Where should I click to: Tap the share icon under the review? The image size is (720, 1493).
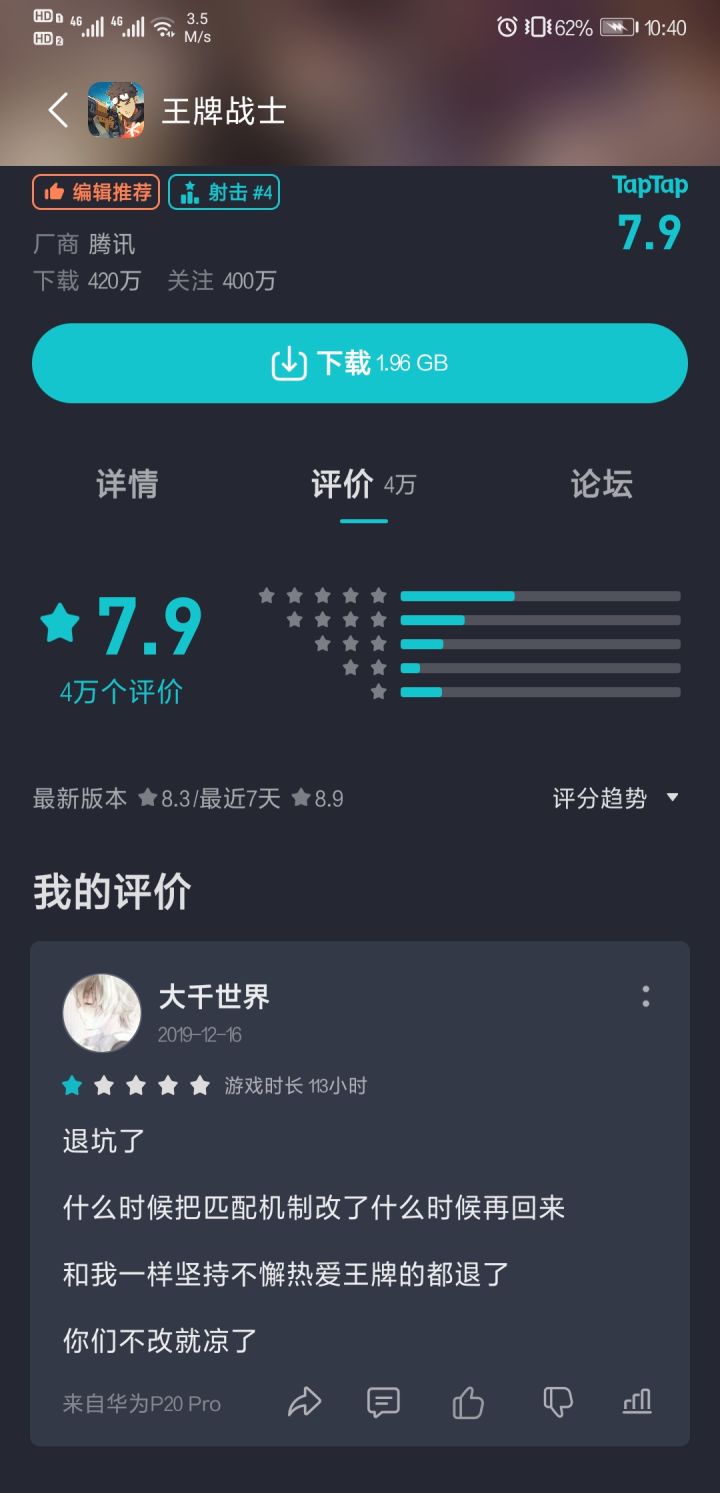[304, 1404]
